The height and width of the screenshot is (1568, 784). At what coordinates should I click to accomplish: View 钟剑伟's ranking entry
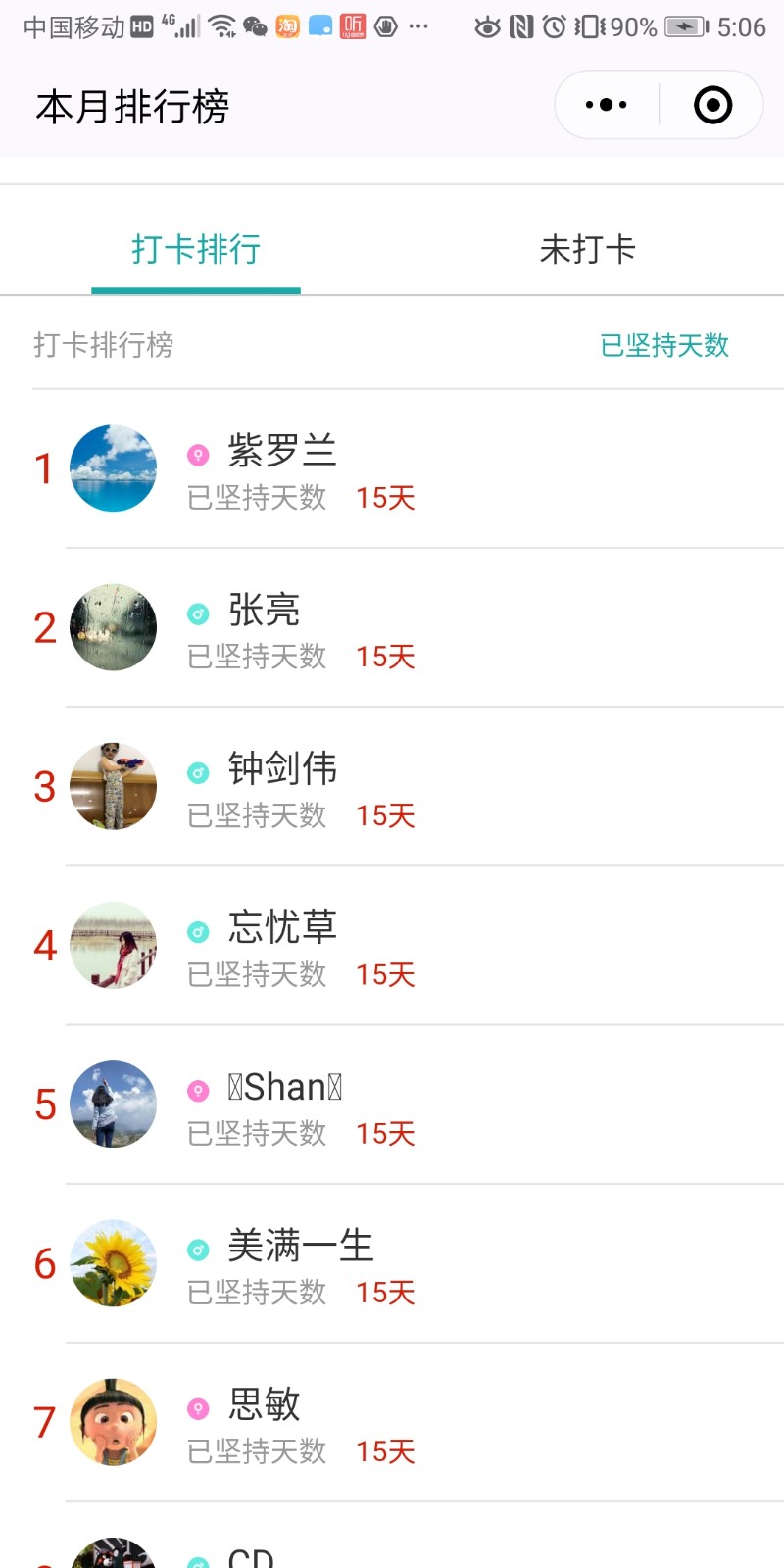coord(392,787)
